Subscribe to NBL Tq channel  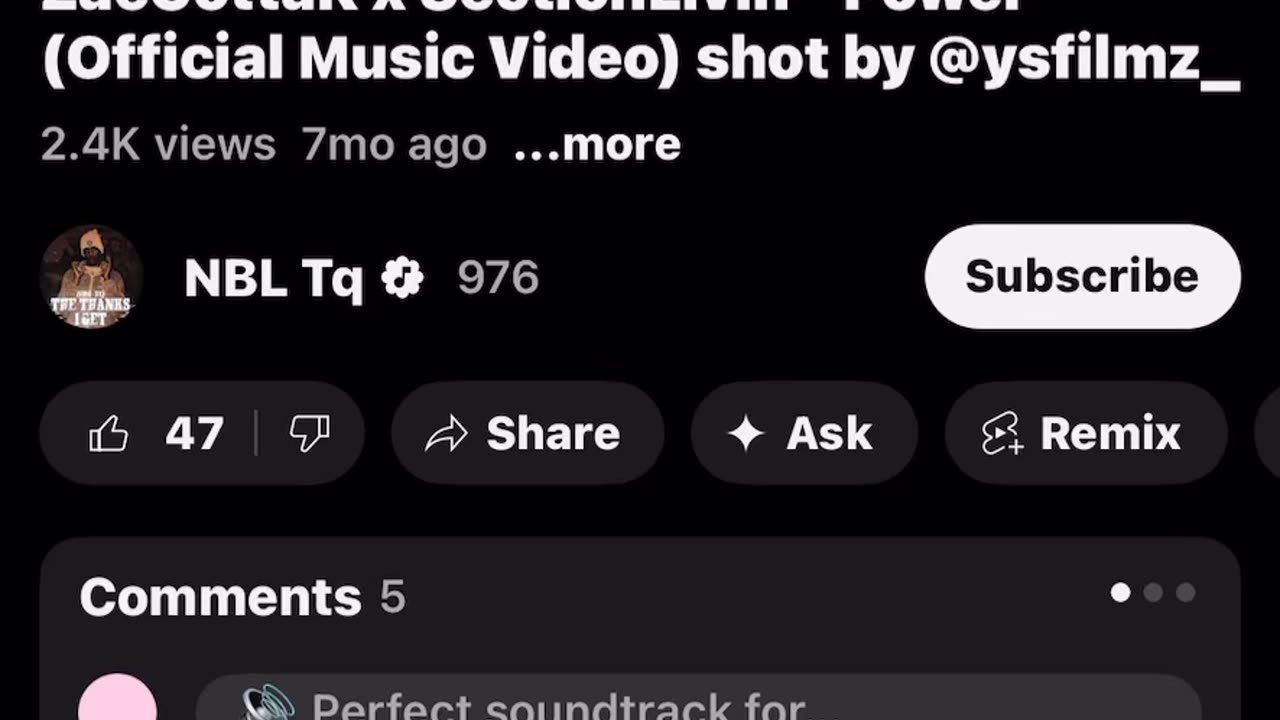tap(1082, 276)
